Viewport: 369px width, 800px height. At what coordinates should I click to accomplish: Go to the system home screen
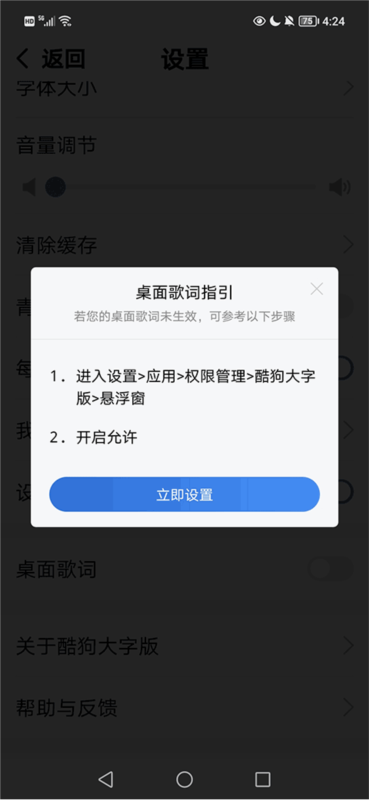pyautogui.click(x=184, y=779)
